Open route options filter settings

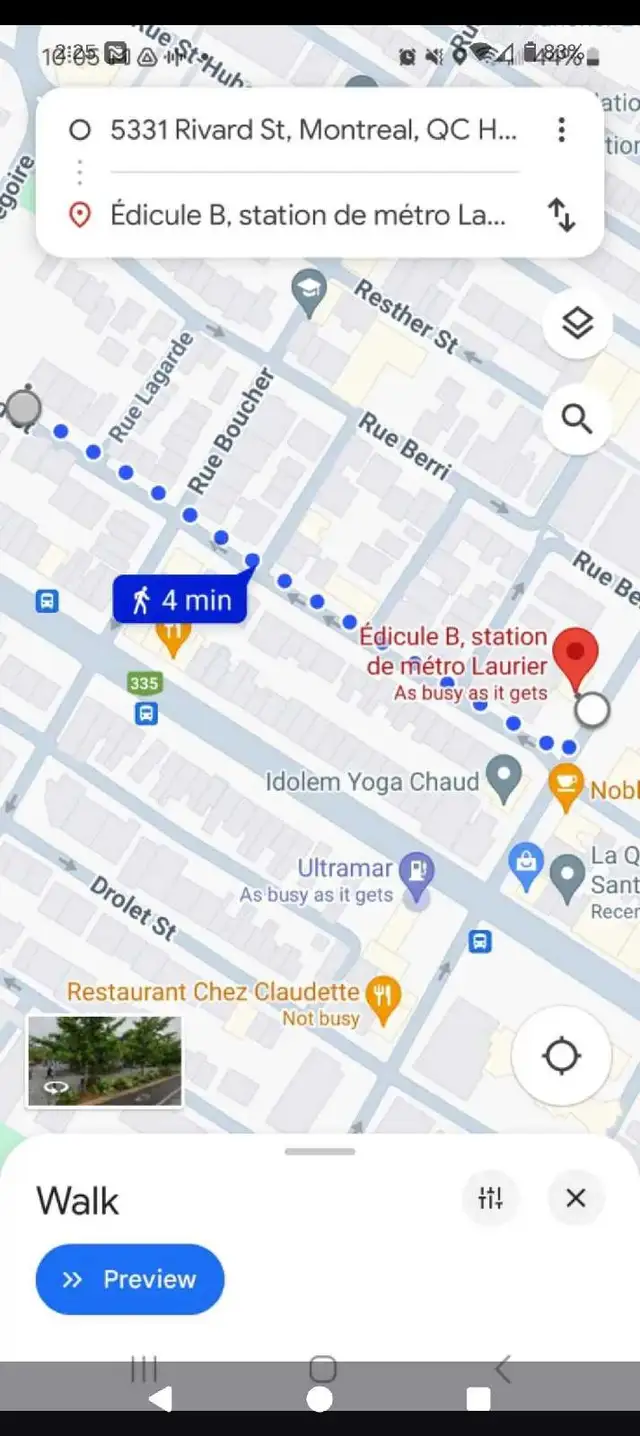[490, 1198]
